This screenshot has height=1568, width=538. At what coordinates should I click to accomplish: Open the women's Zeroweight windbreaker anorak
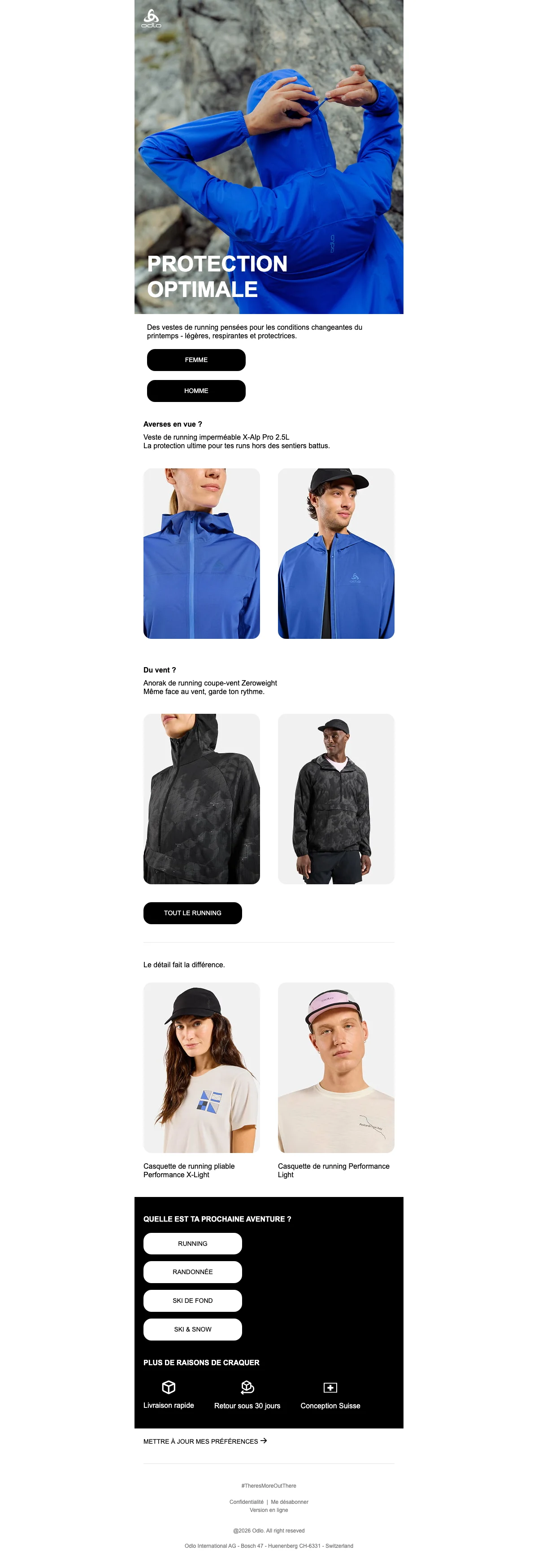coord(201,799)
